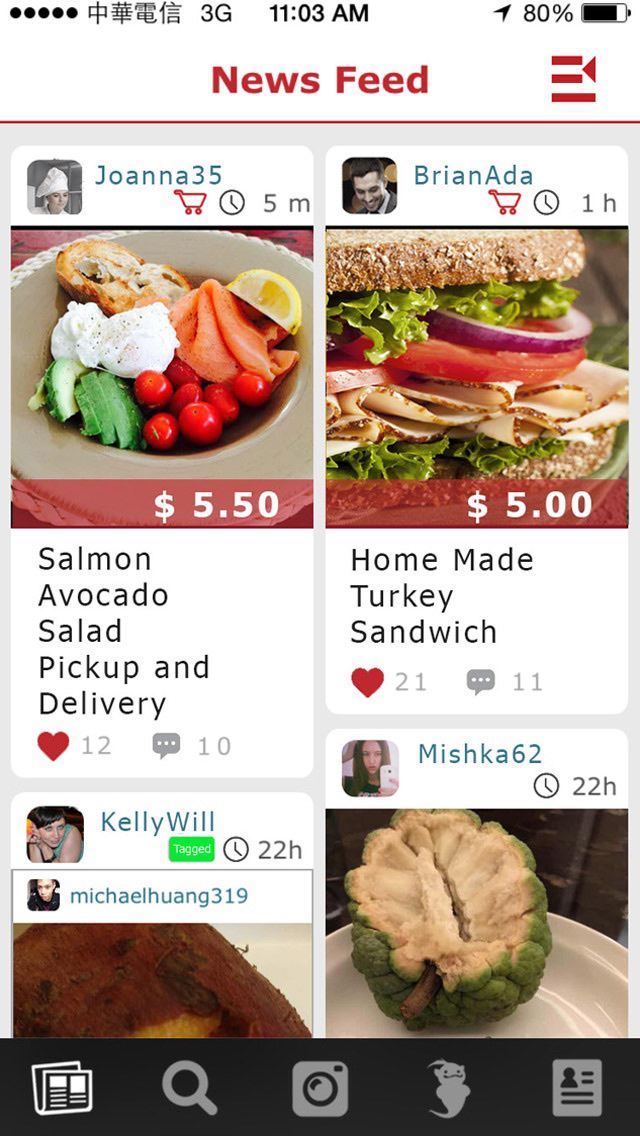Go to the profile card tab

[x=577, y=1088]
